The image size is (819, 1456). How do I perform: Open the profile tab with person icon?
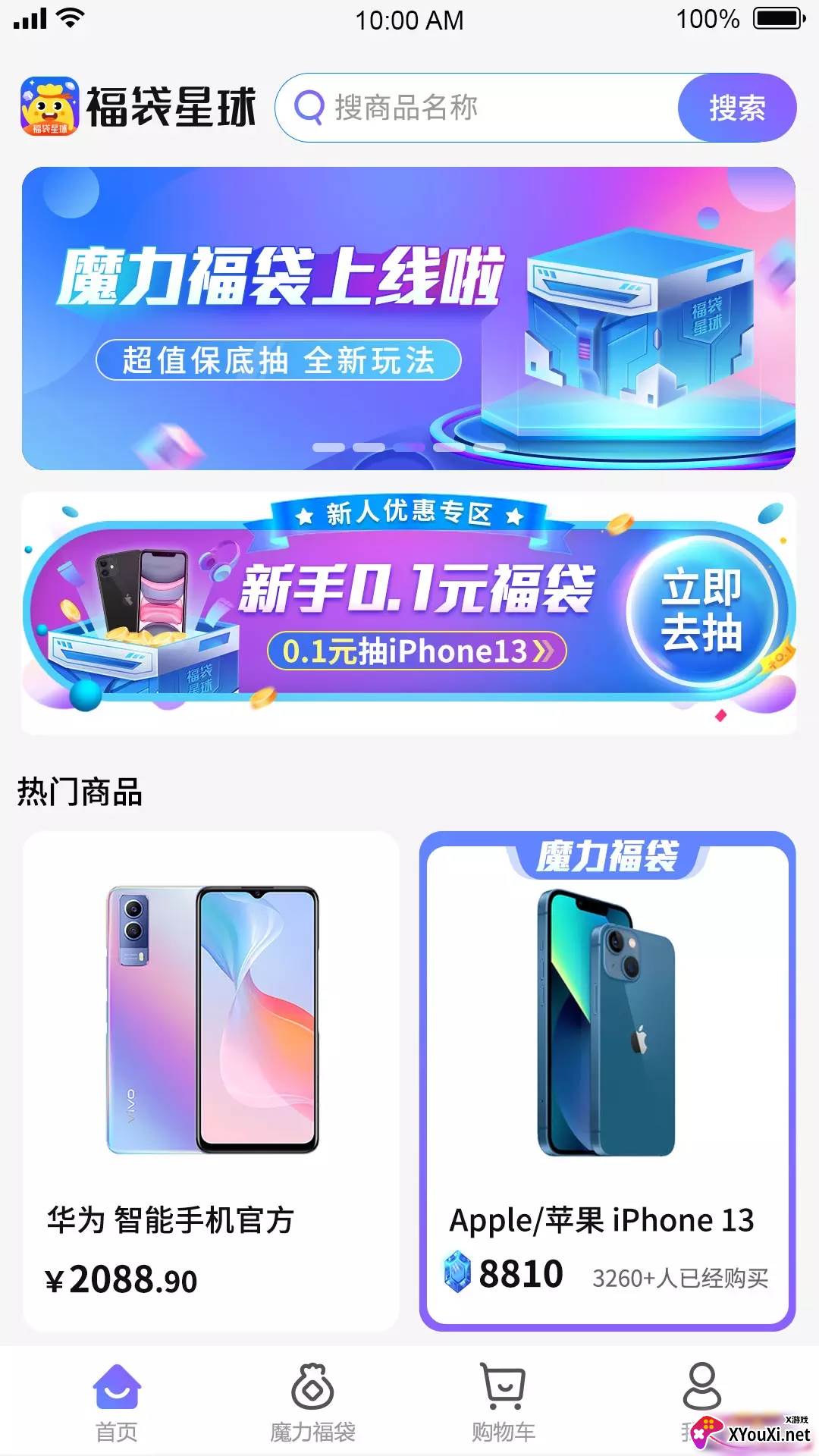tap(702, 1403)
